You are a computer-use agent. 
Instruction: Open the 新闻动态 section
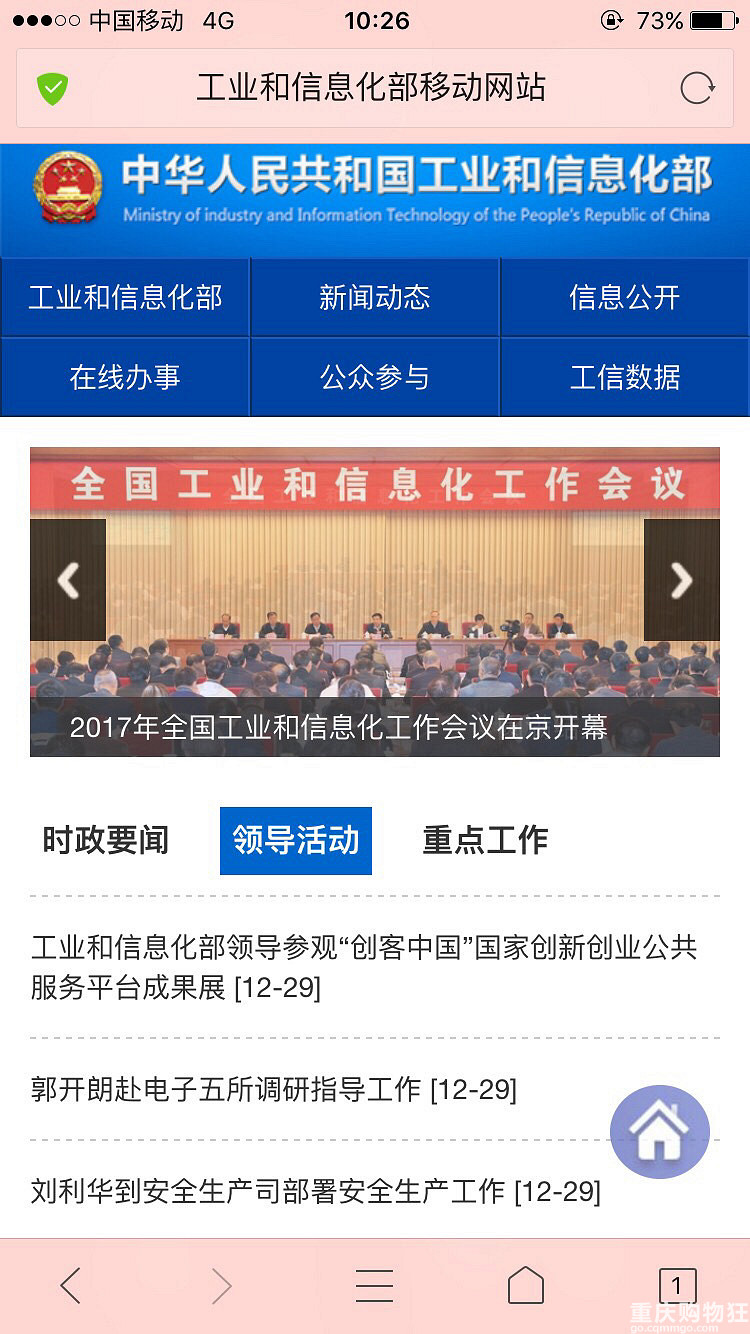point(374,297)
